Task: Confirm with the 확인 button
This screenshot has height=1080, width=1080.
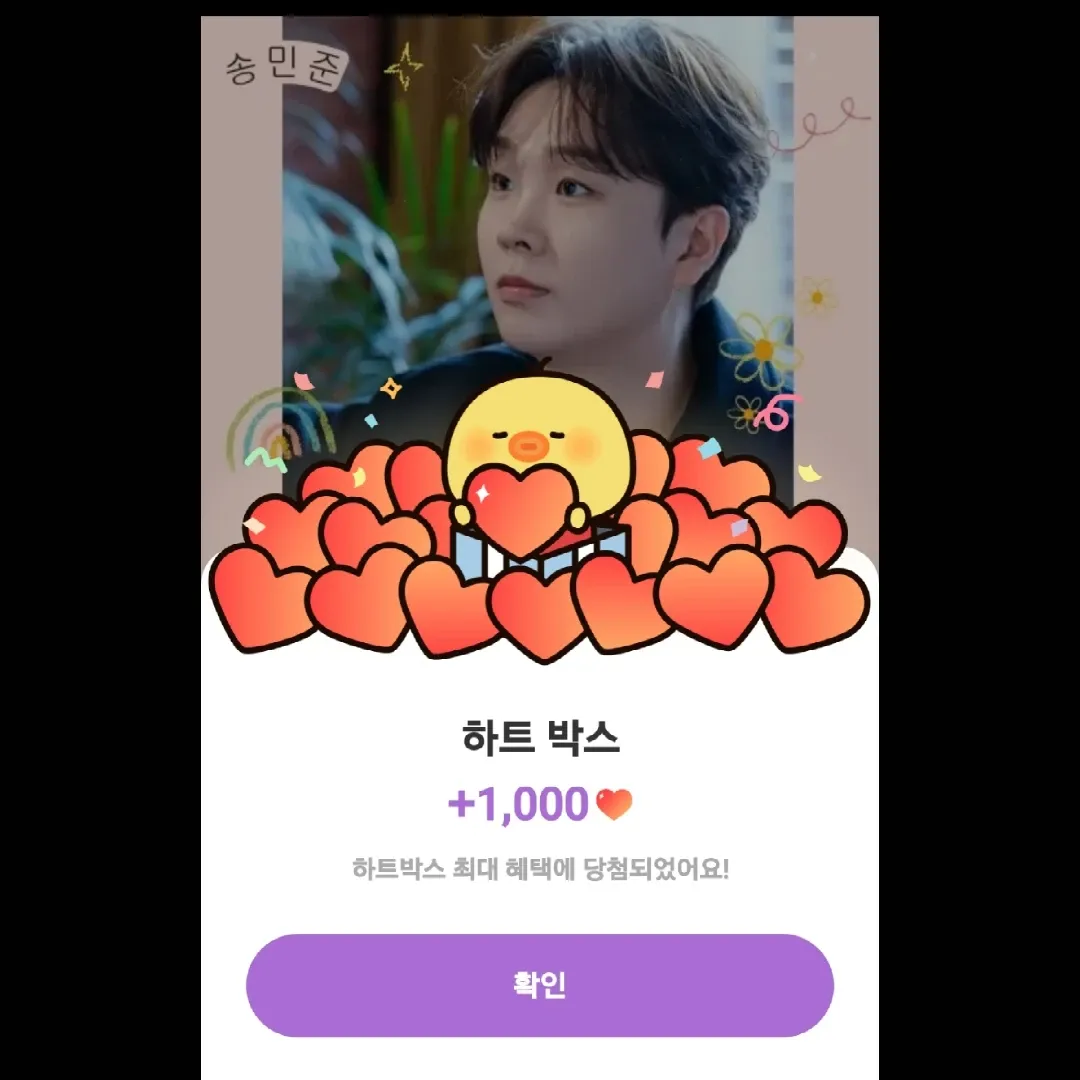Action: click(540, 985)
